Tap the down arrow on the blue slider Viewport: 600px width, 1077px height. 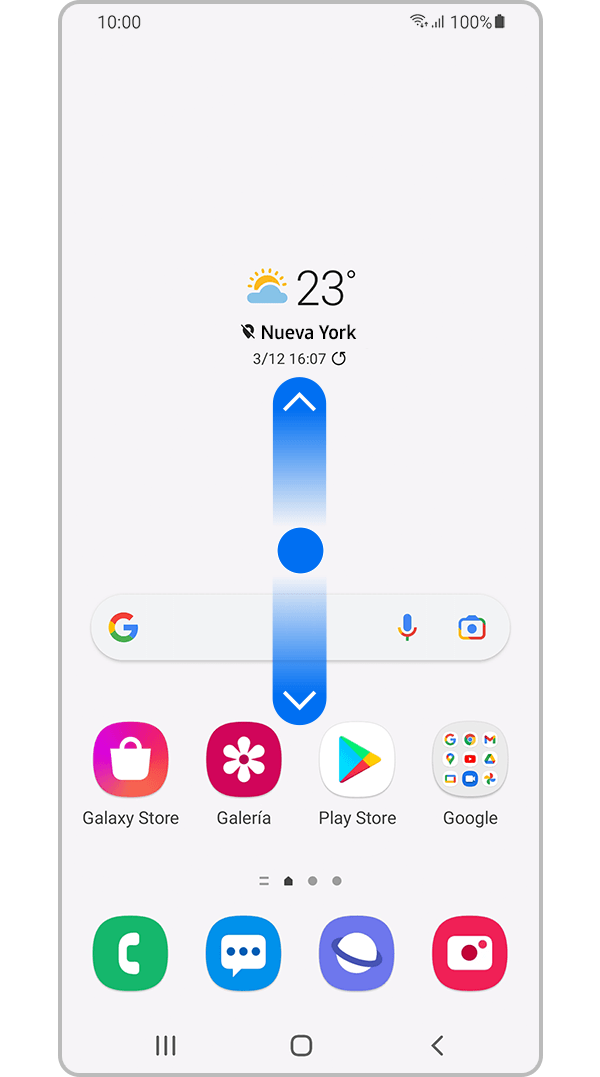point(299,699)
